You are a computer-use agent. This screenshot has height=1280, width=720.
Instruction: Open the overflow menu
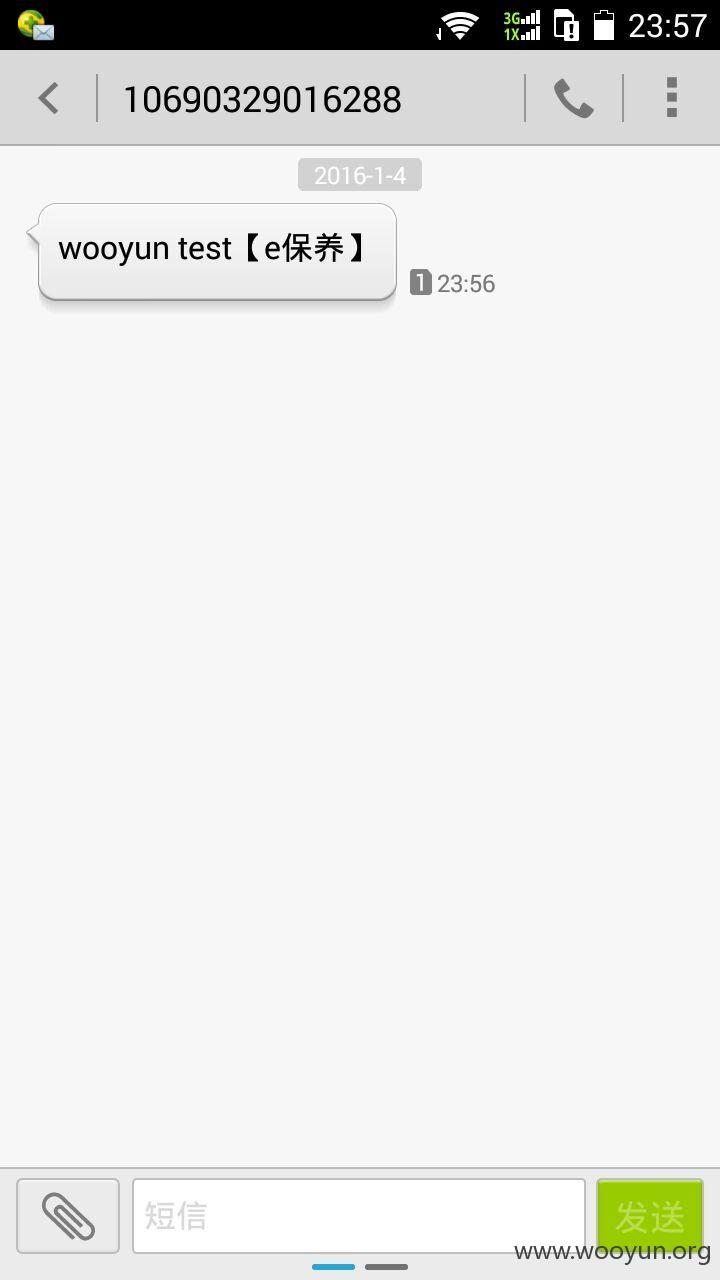[x=672, y=98]
